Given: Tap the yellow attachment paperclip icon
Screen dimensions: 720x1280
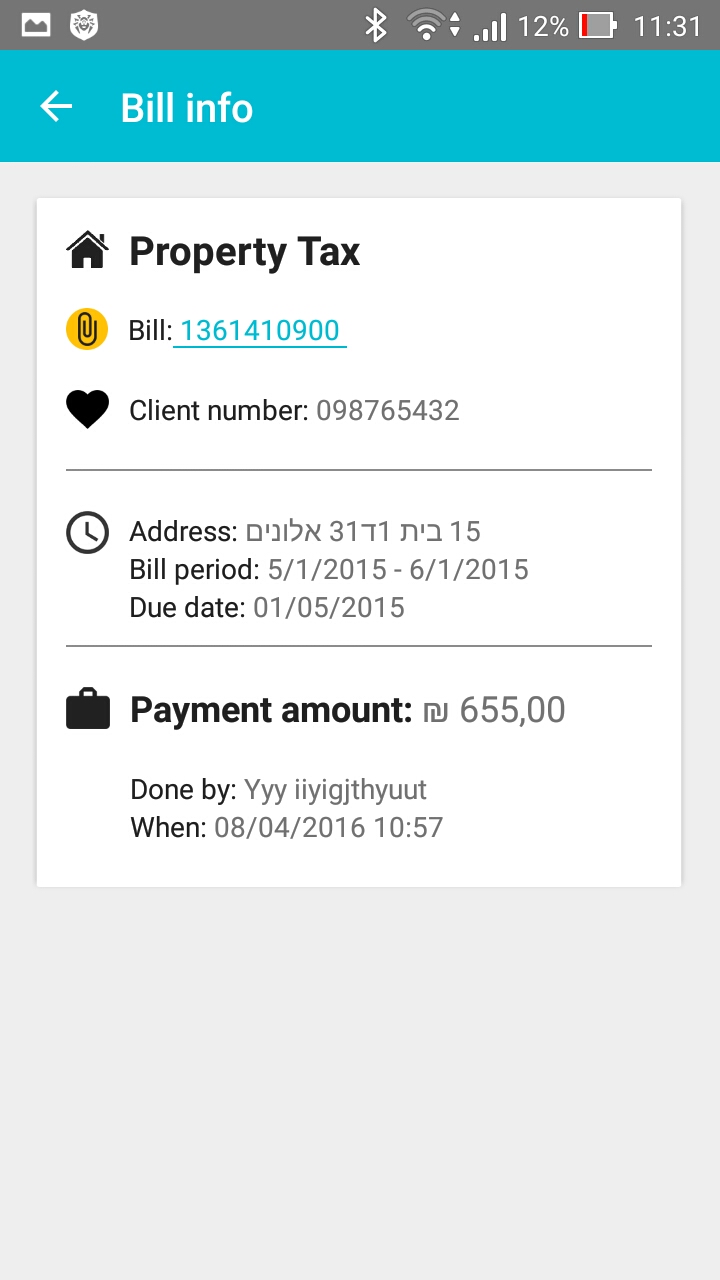Looking at the screenshot, I should pyautogui.click(x=87, y=330).
